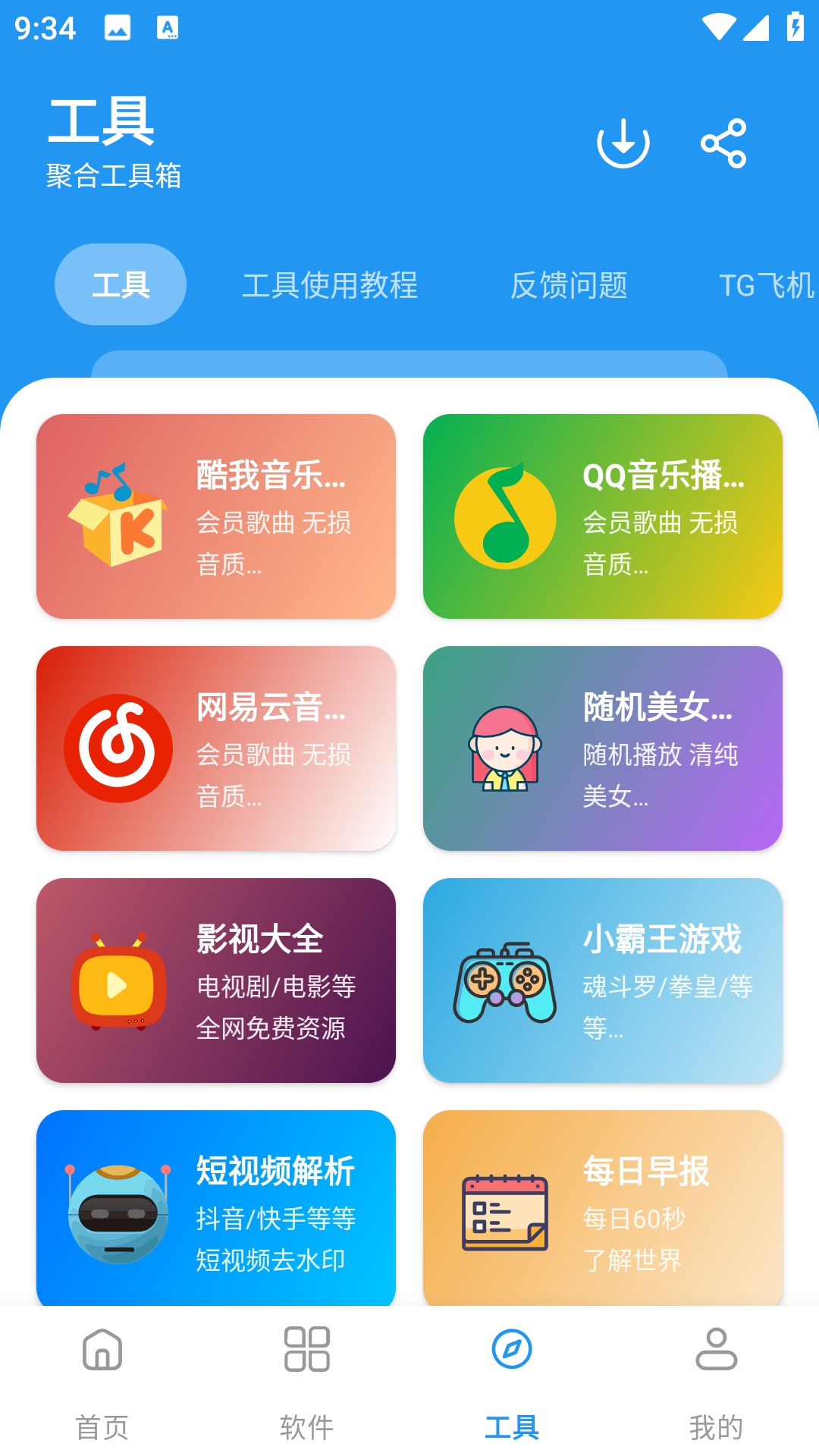Tap the download icon in the header
The height and width of the screenshot is (1456, 819).
(x=623, y=143)
